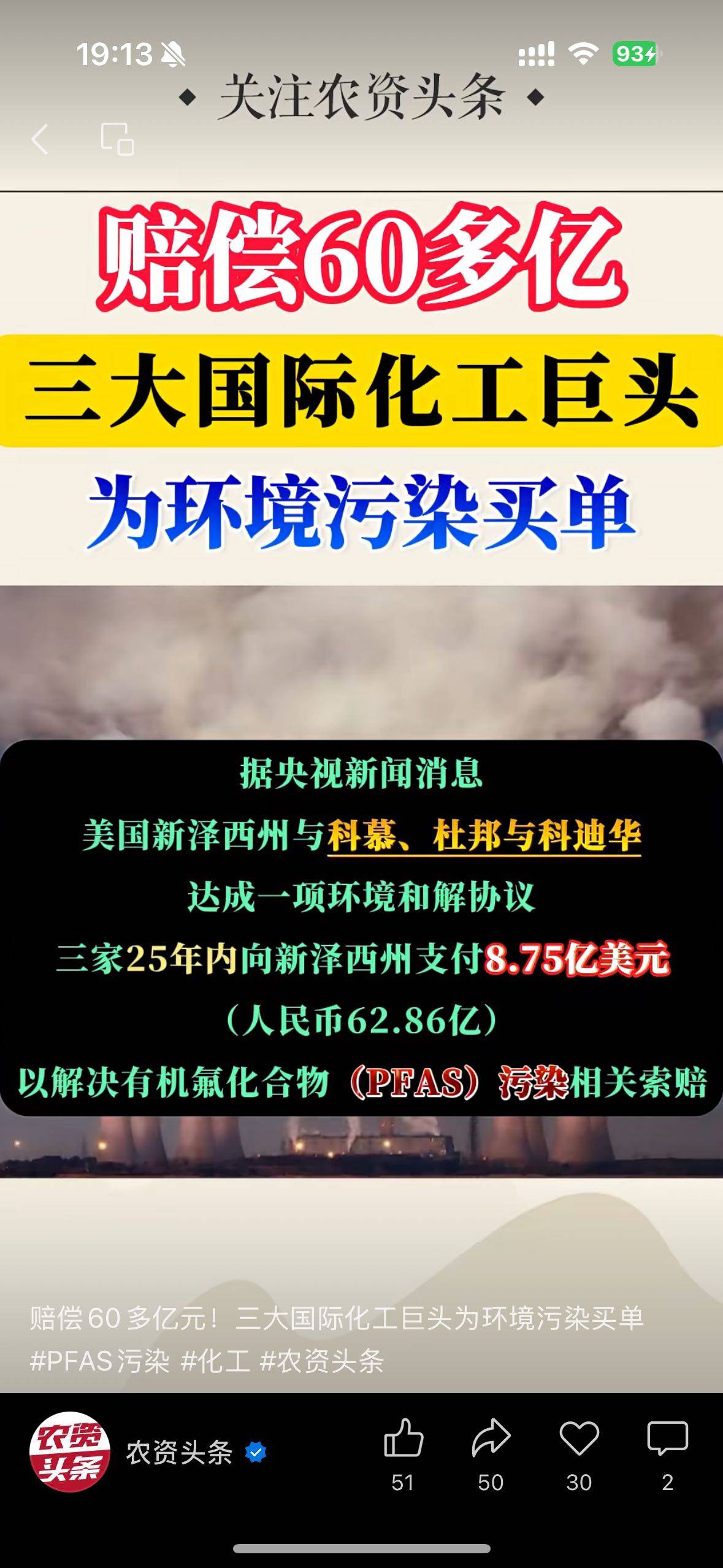
Task: Open the #农资头条 hashtag
Action: (322, 1361)
